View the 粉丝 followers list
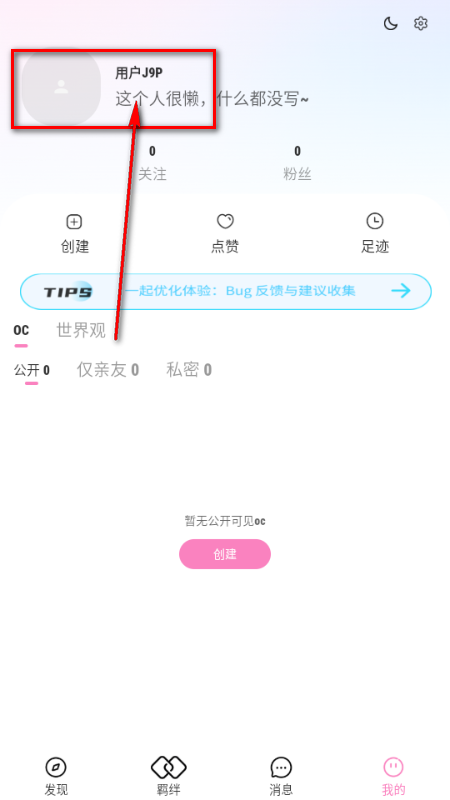This screenshot has width=450, height=800. tap(297, 163)
